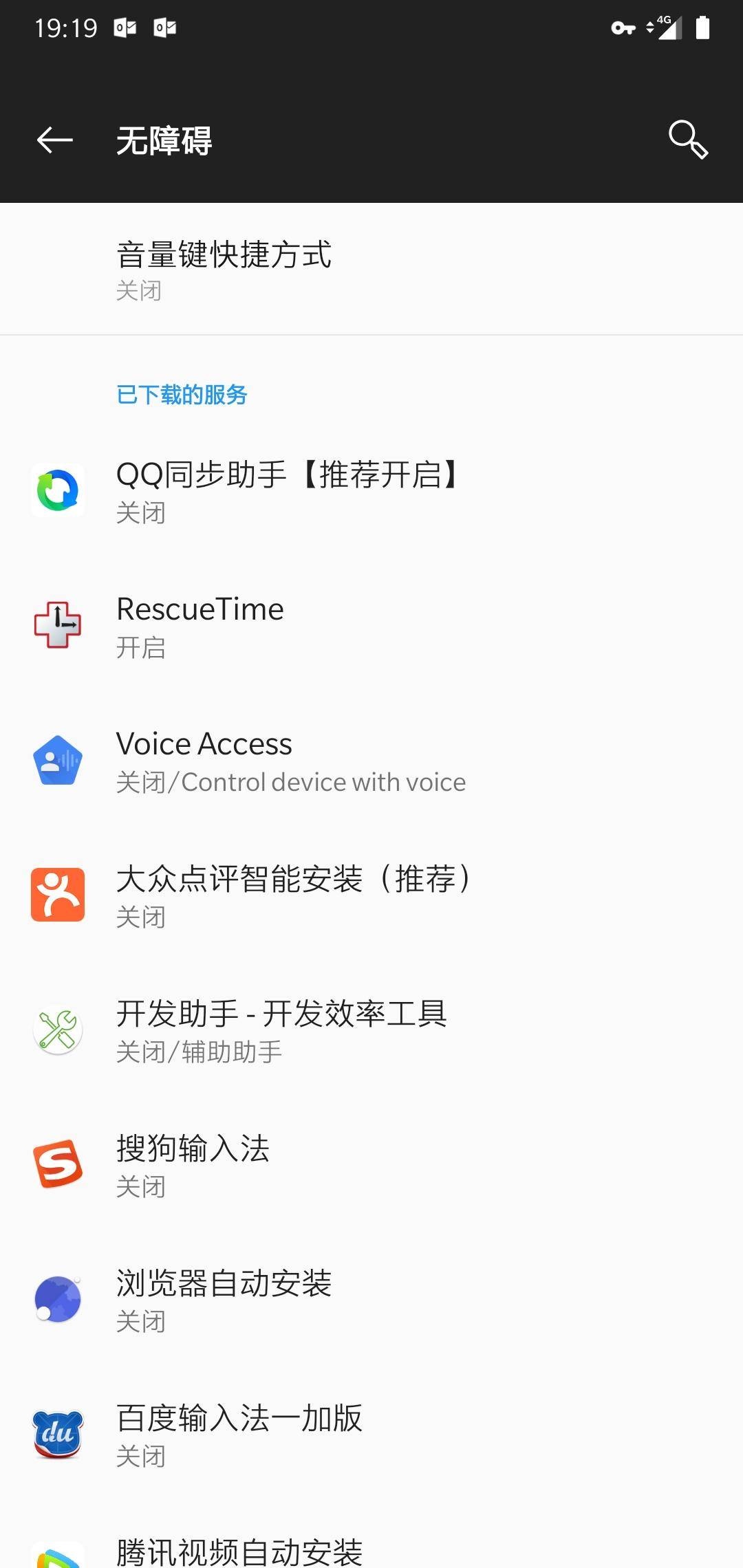Open 大众点评智能安装 service
743x1568 pixels.
pos(371,895)
